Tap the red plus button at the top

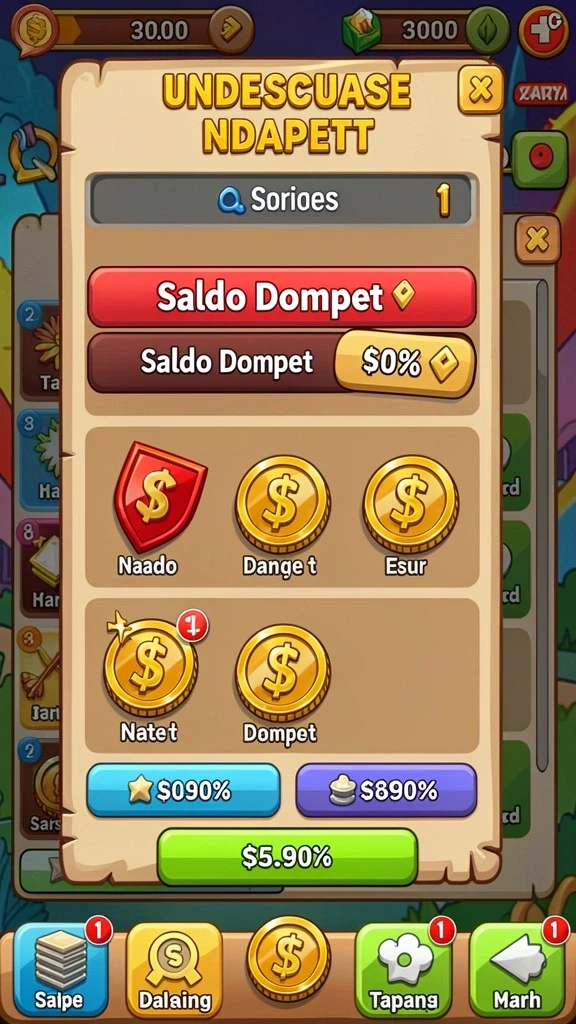tap(544, 31)
